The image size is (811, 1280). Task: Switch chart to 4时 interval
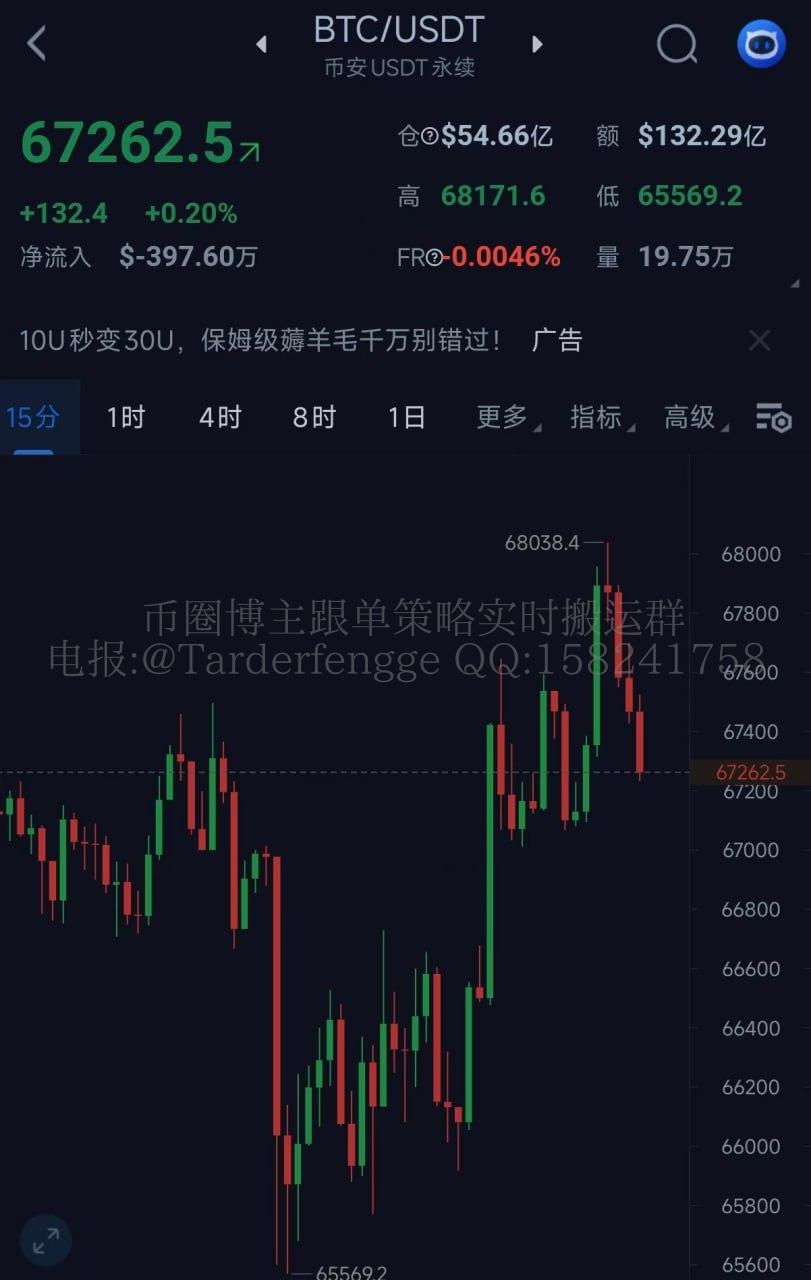(219, 417)
